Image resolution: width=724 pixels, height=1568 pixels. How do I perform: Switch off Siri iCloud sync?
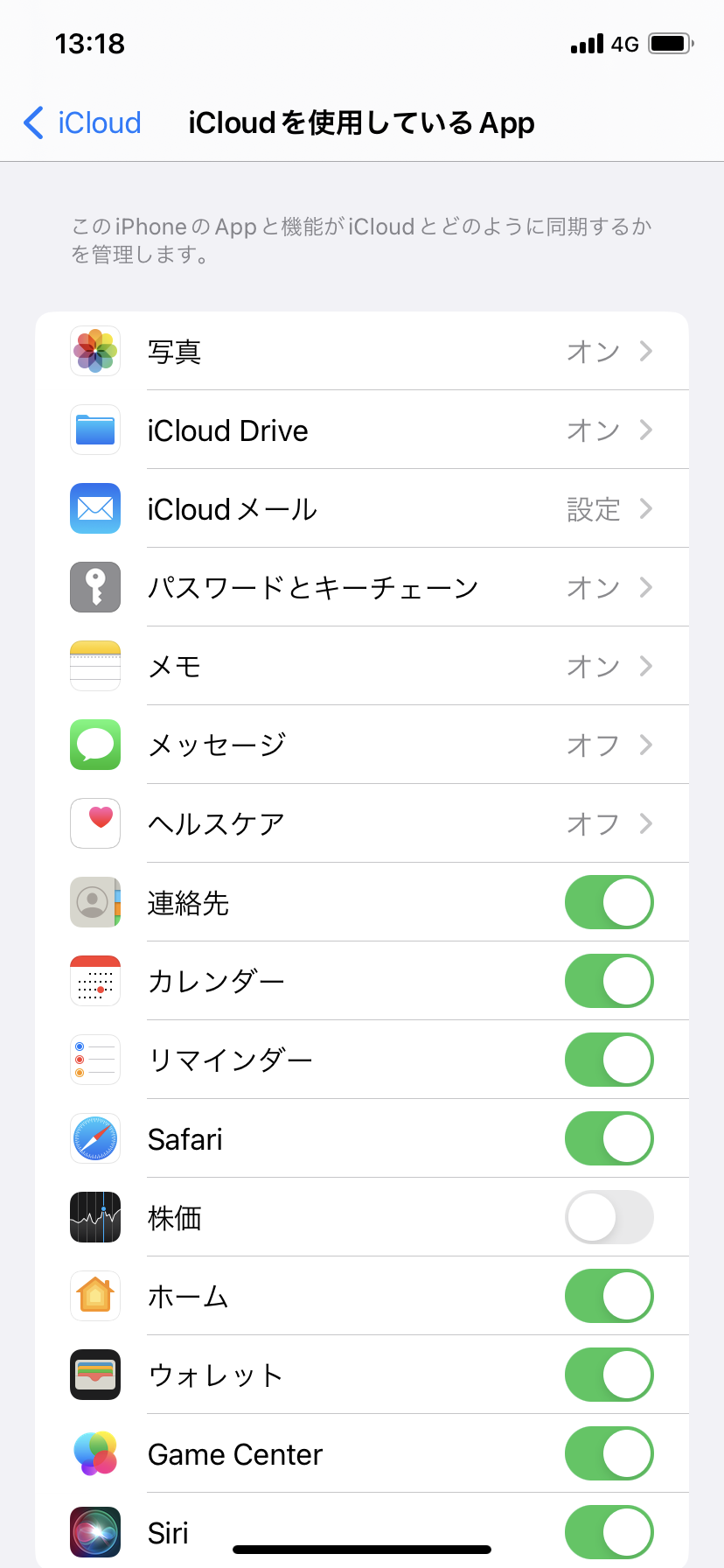coord(609,1532)
